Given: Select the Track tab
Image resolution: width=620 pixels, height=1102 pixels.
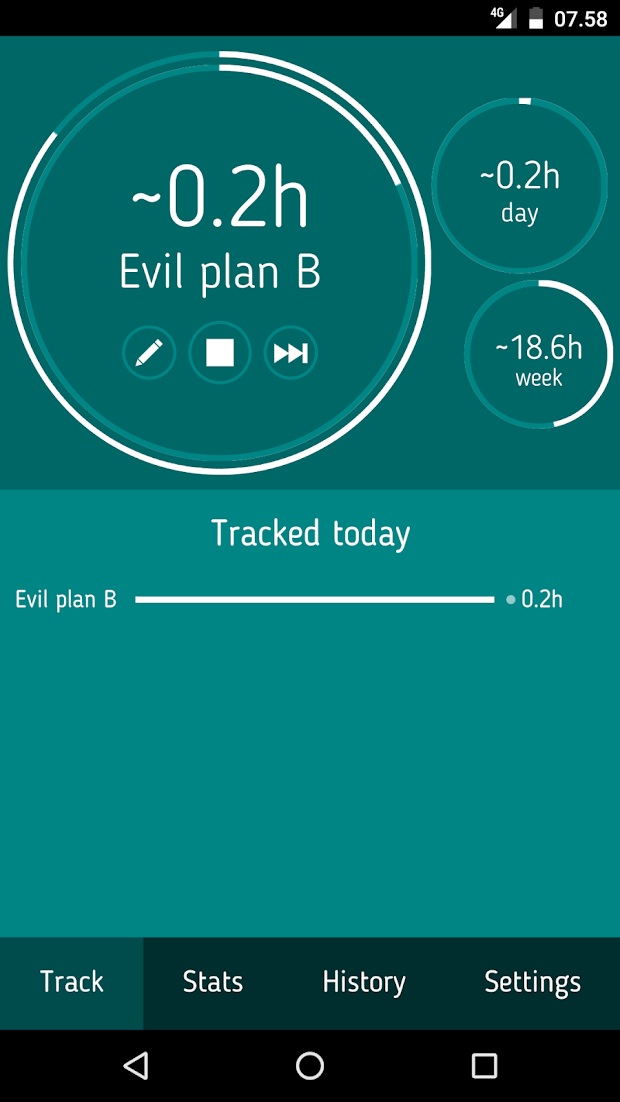Looking at the screenshot, I should coord(72,982).
